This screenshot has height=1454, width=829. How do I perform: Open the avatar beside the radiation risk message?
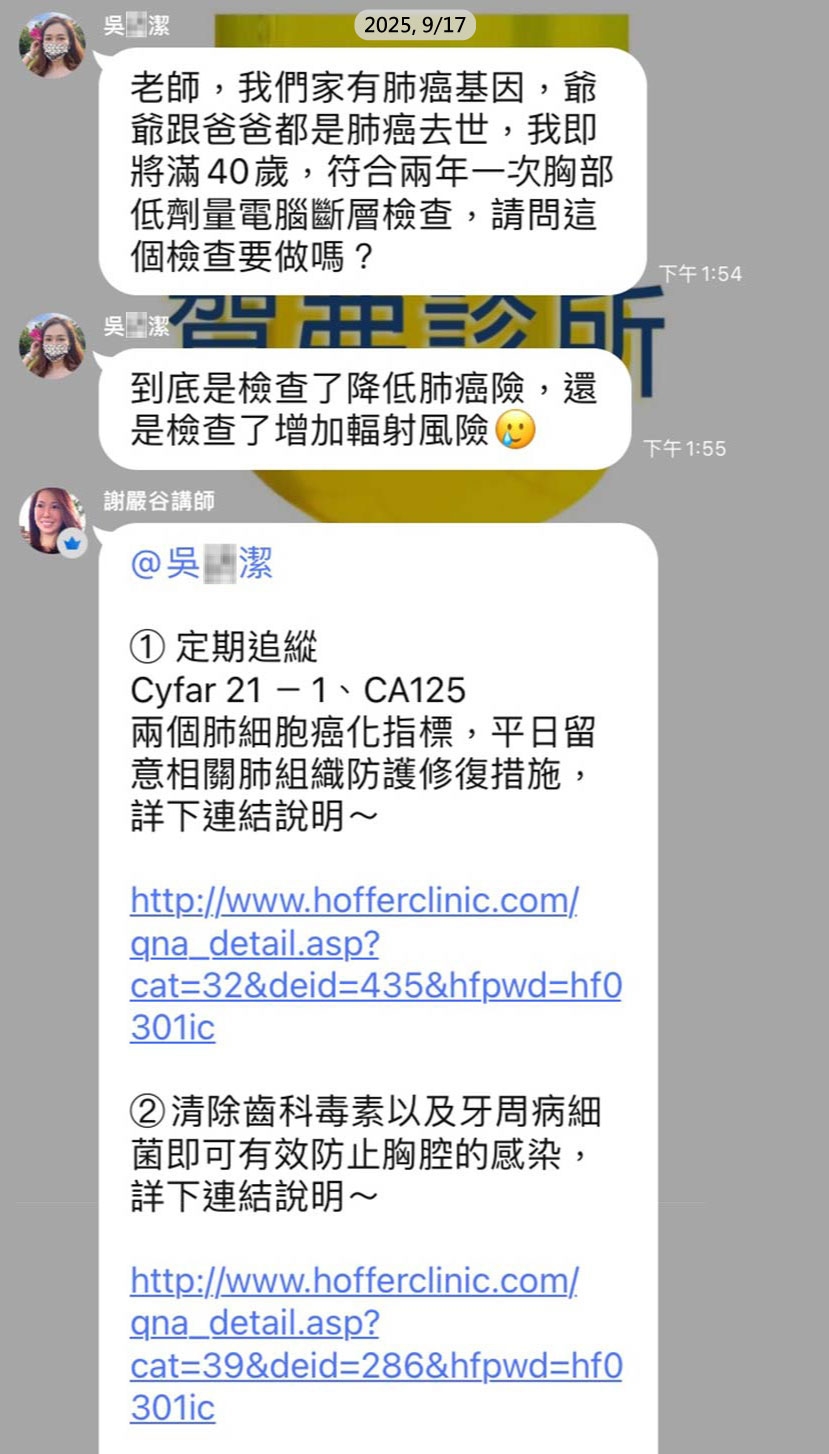(52, 345)
